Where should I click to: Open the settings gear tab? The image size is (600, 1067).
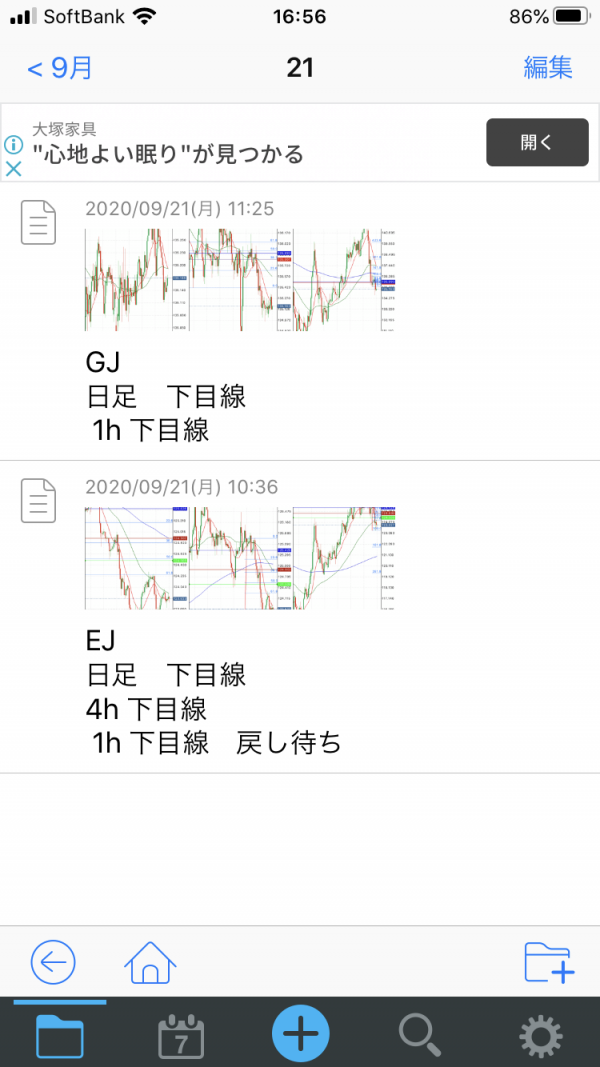(541, 1036)
